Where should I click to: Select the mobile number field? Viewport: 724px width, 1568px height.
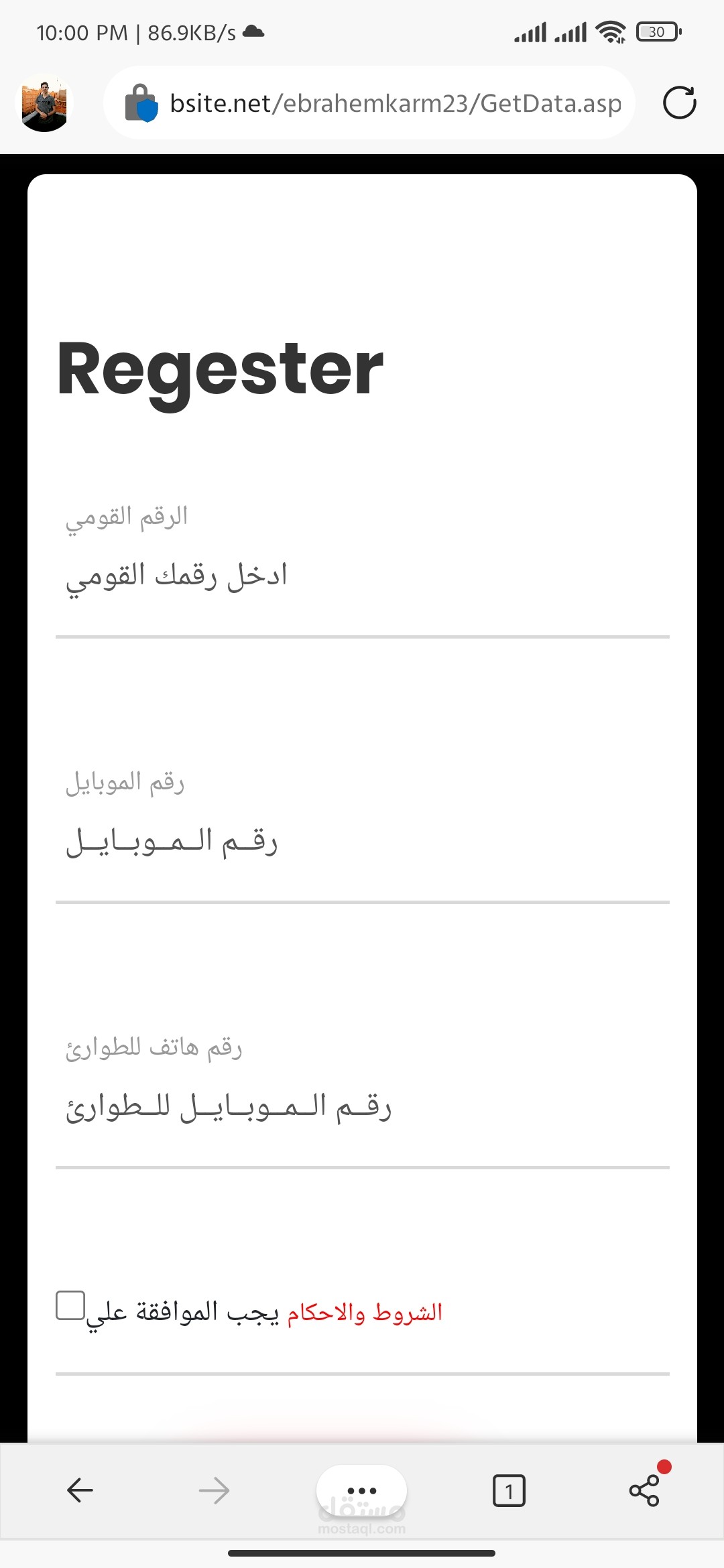(362, 842)
